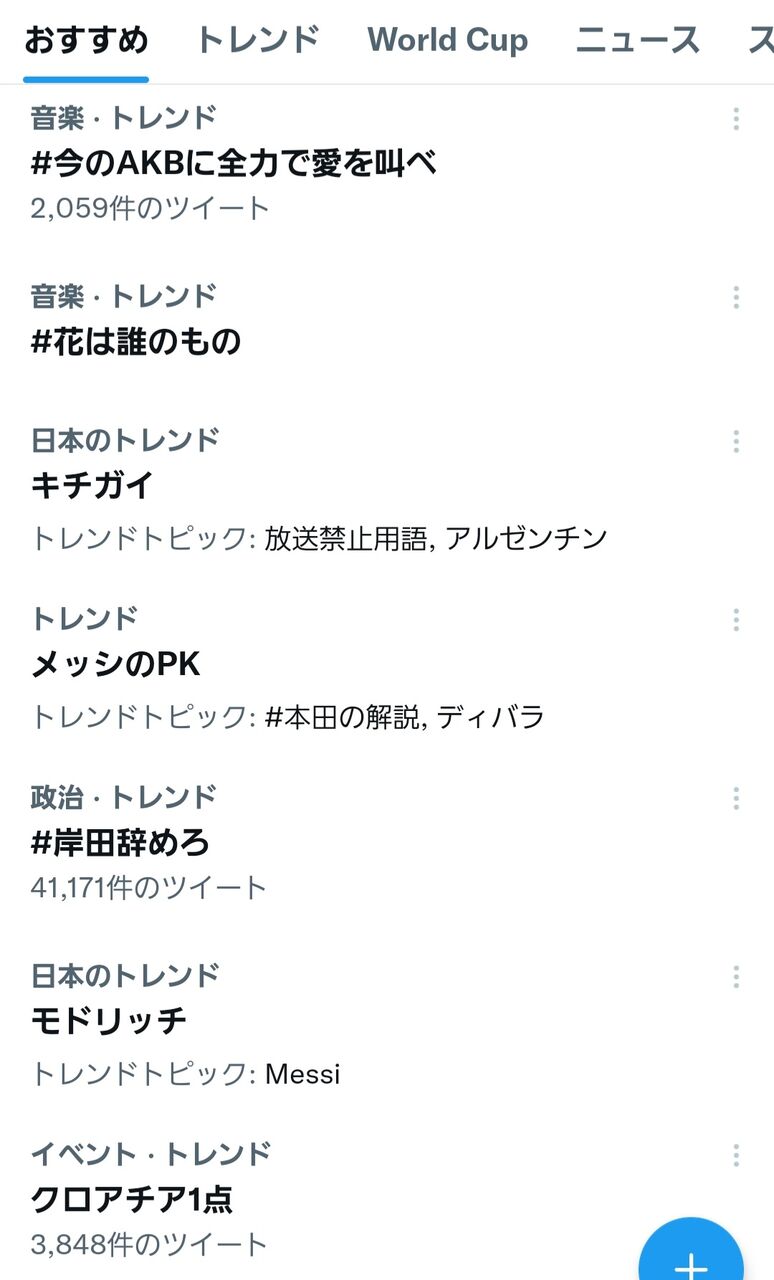
Task: Open options menu for #今のAKBに全力で愛を叫べ
Action: (736, 119)
